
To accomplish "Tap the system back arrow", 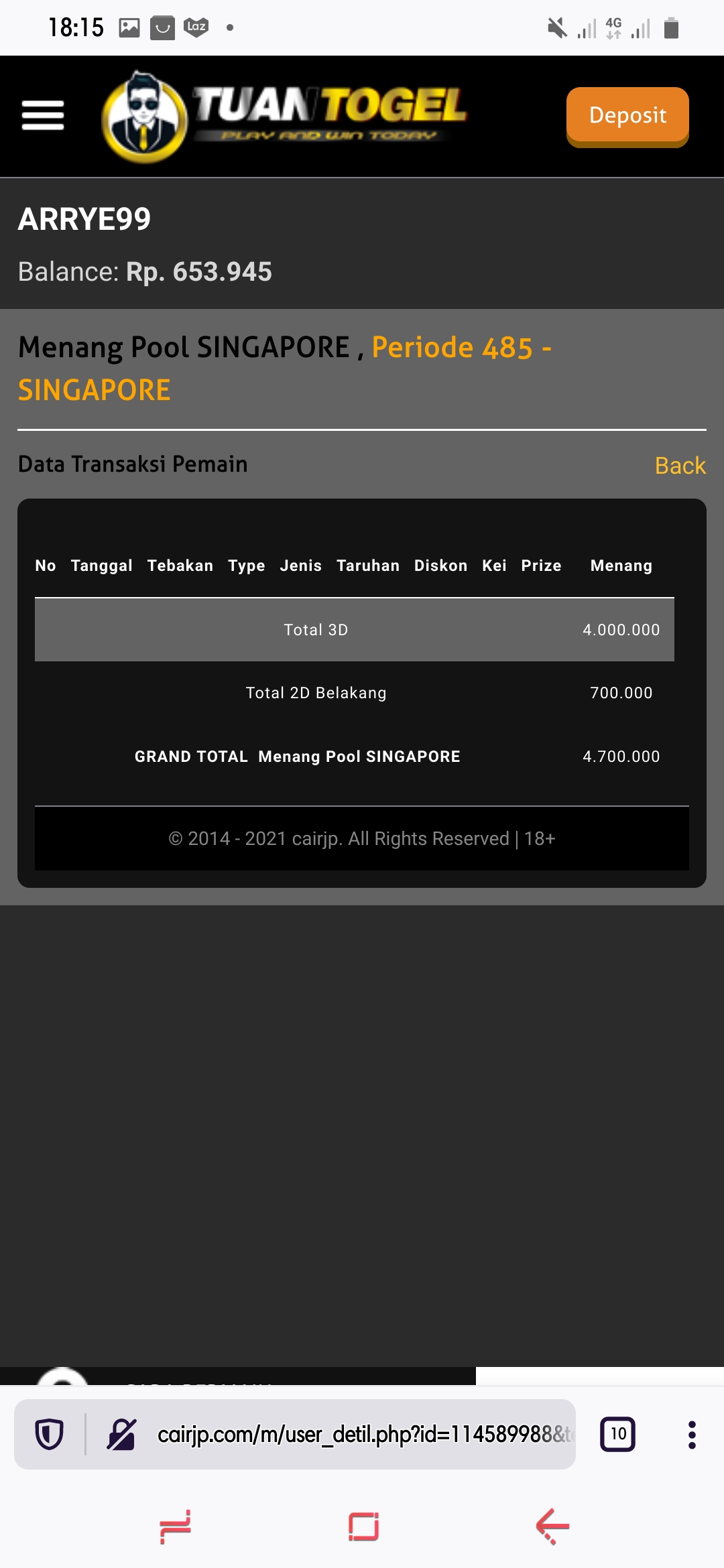I will pyautogui.click(x=552, y=1526).
